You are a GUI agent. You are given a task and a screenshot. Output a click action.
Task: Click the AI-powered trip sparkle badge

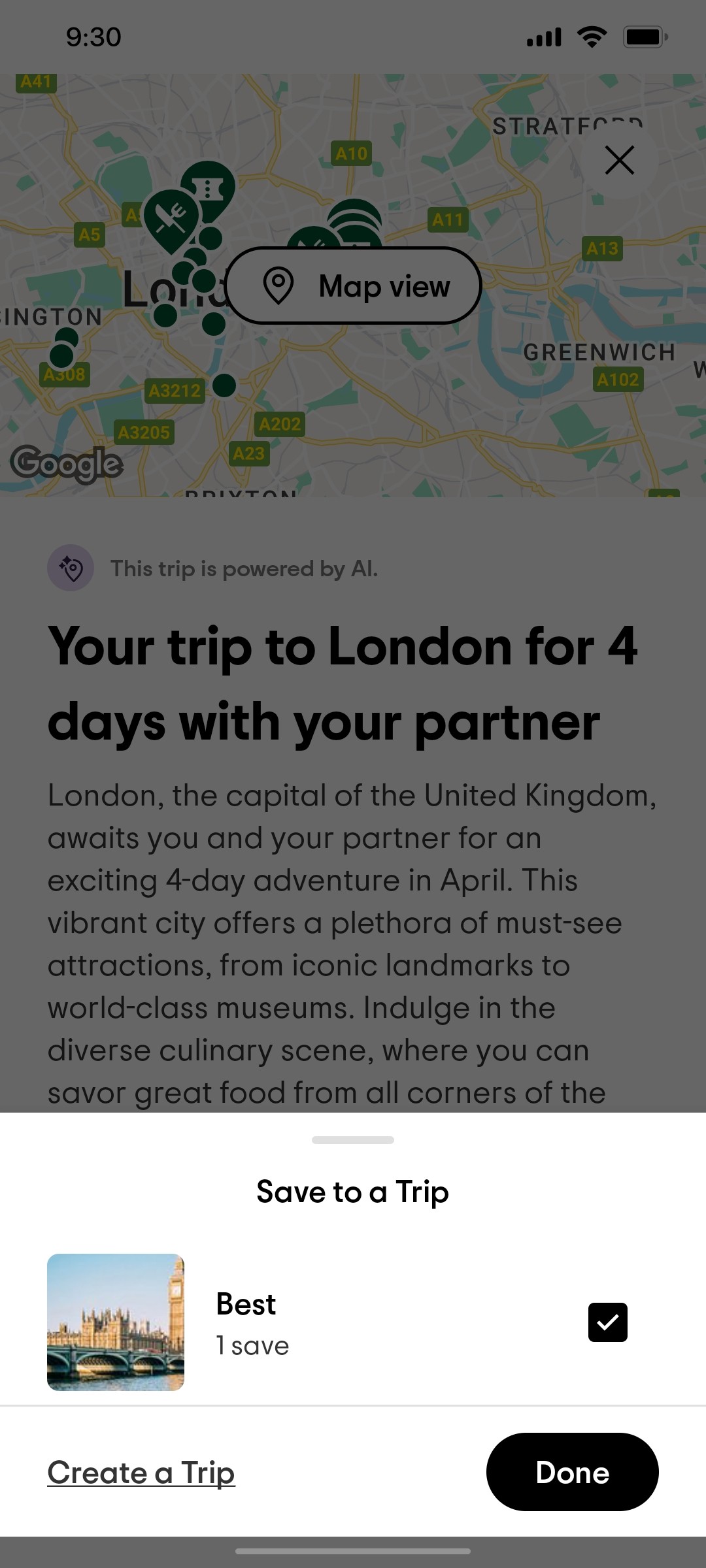click(x=71, y=568)
